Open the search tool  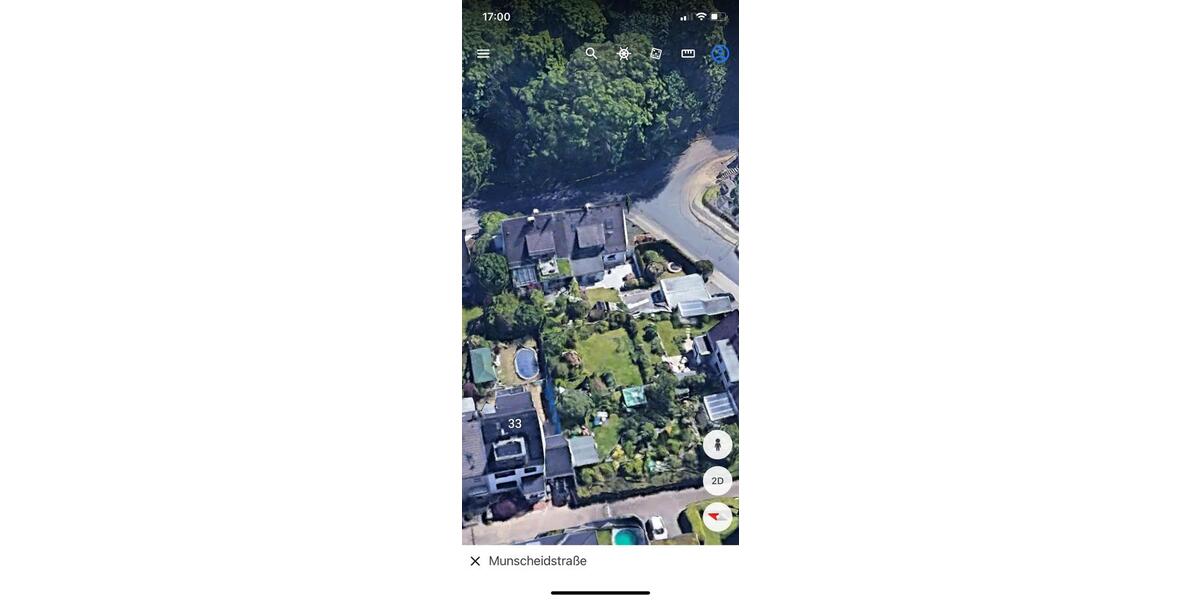point(591,54)
